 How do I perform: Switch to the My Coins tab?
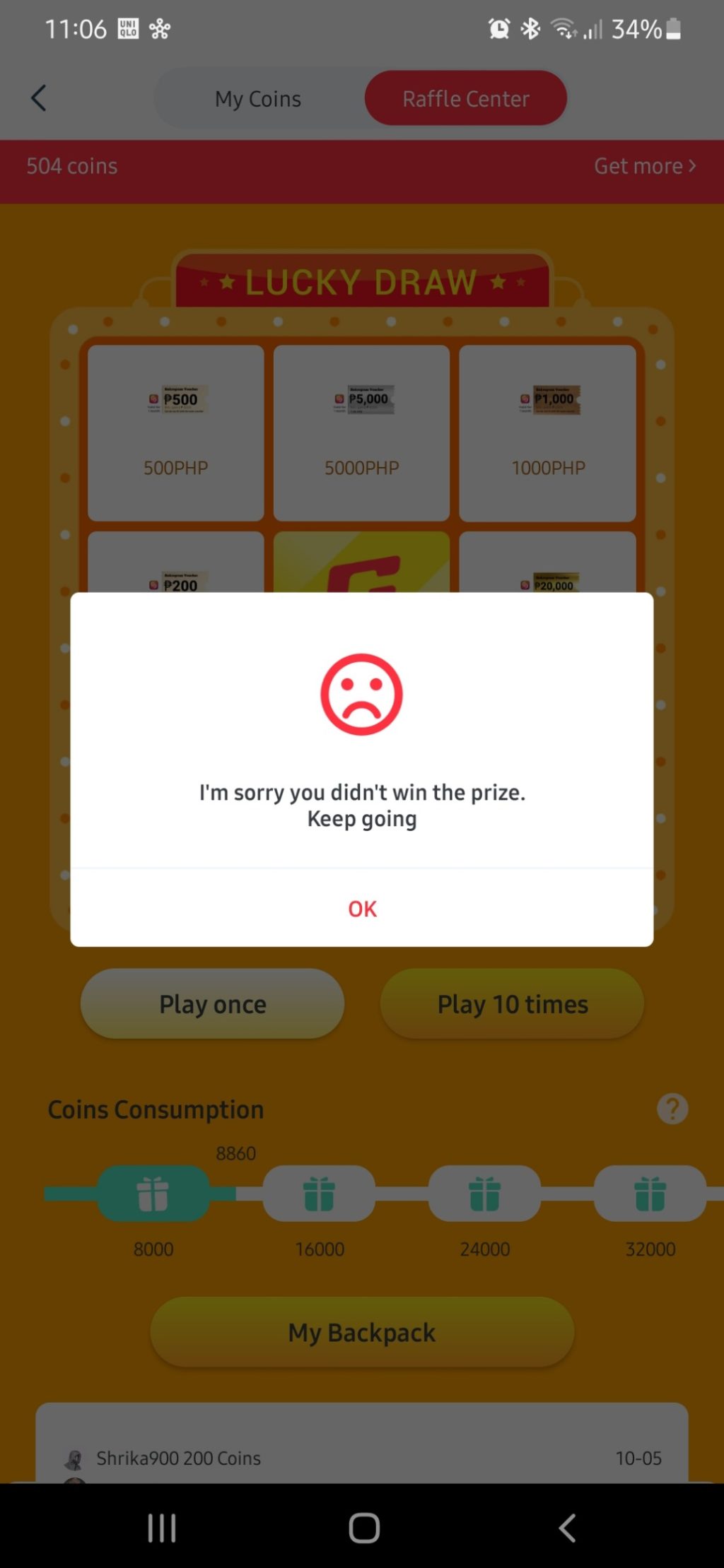pos(258,99)
